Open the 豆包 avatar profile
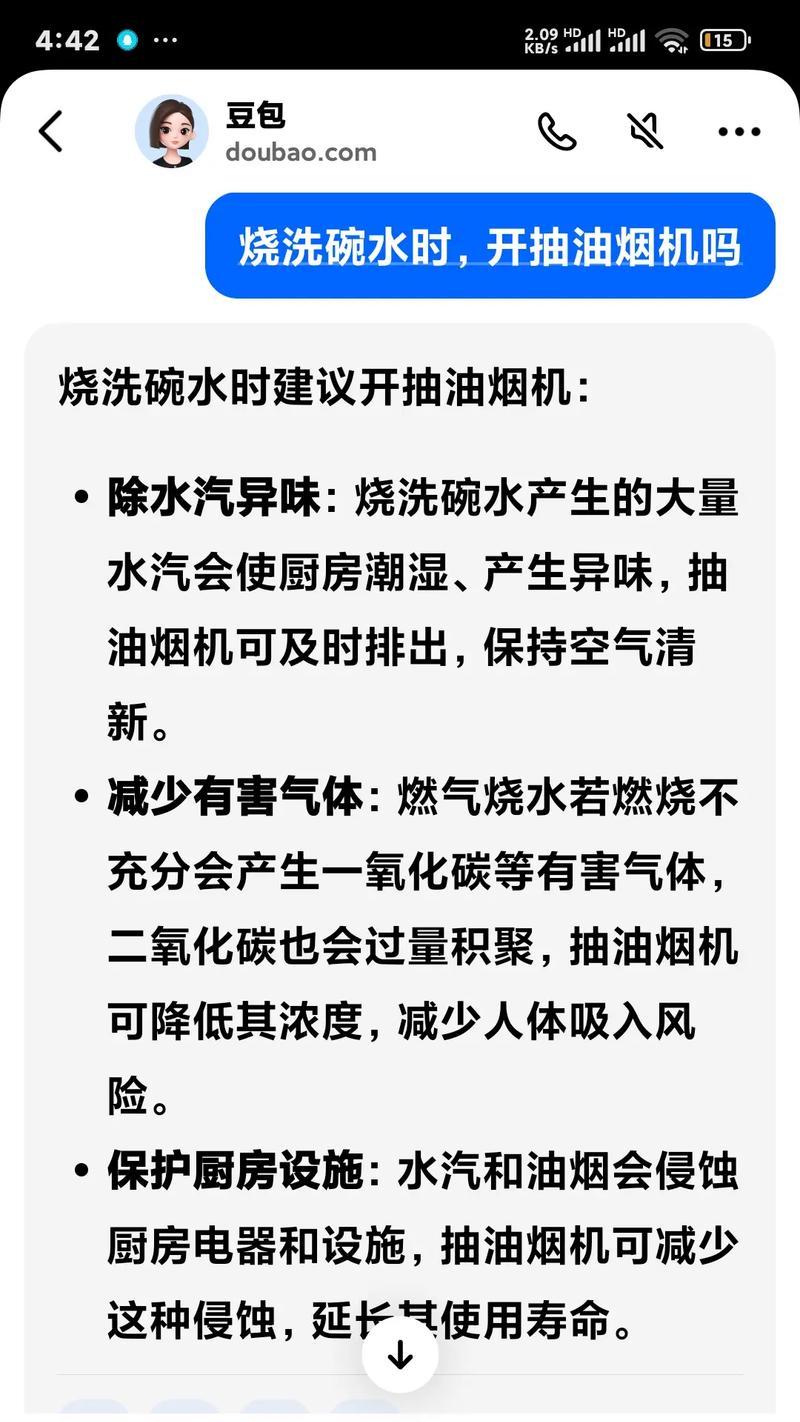Image resolution: width=800 pixels, height=1422 pixels. click(171, 132)
